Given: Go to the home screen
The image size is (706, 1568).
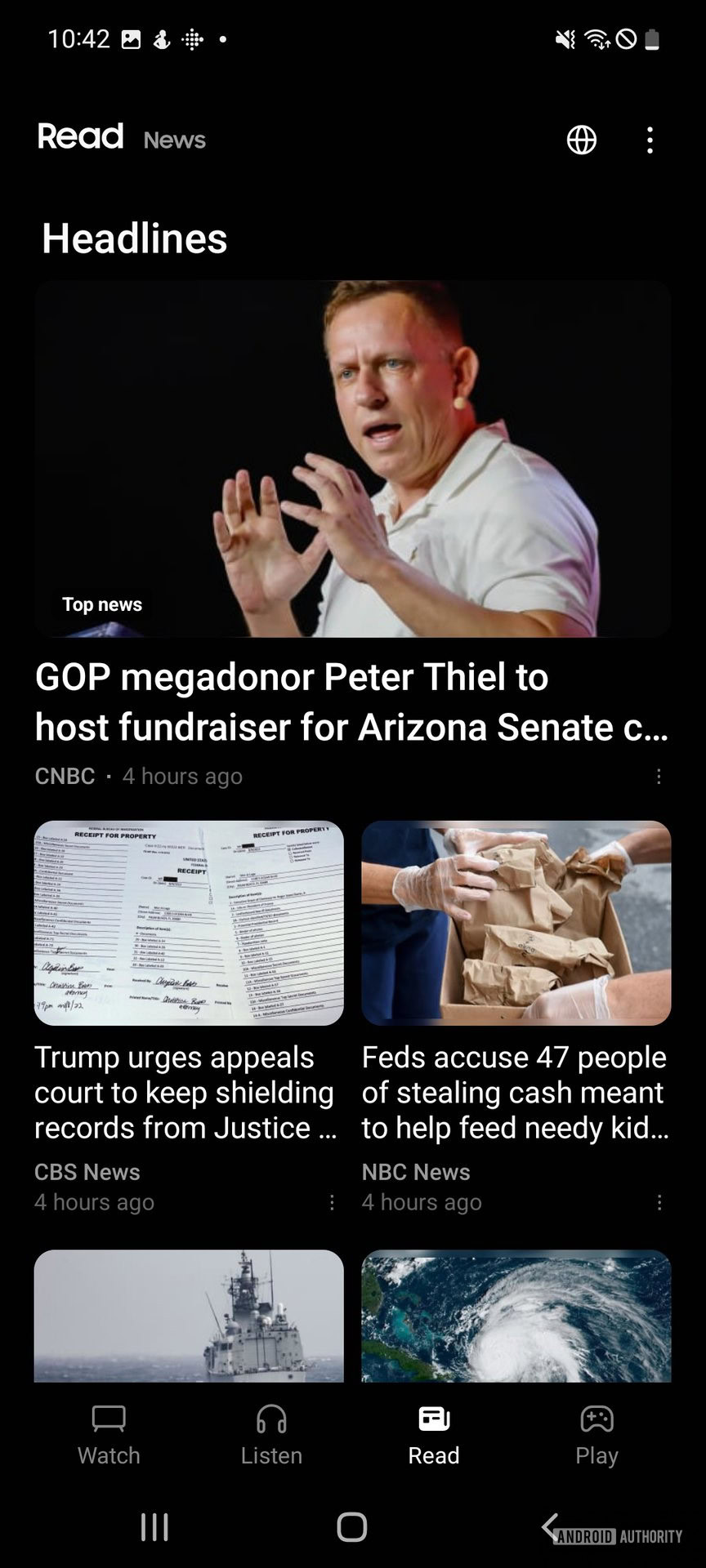Looking at the screenshot, I should pyautogui.click(x=352, y=1526).
